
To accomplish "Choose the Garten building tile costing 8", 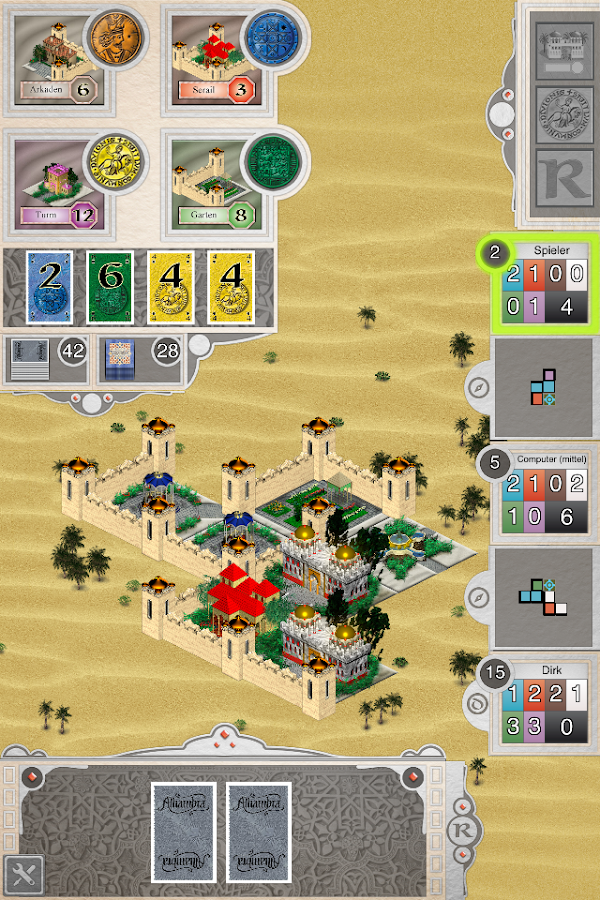I will tap(210, 180).
